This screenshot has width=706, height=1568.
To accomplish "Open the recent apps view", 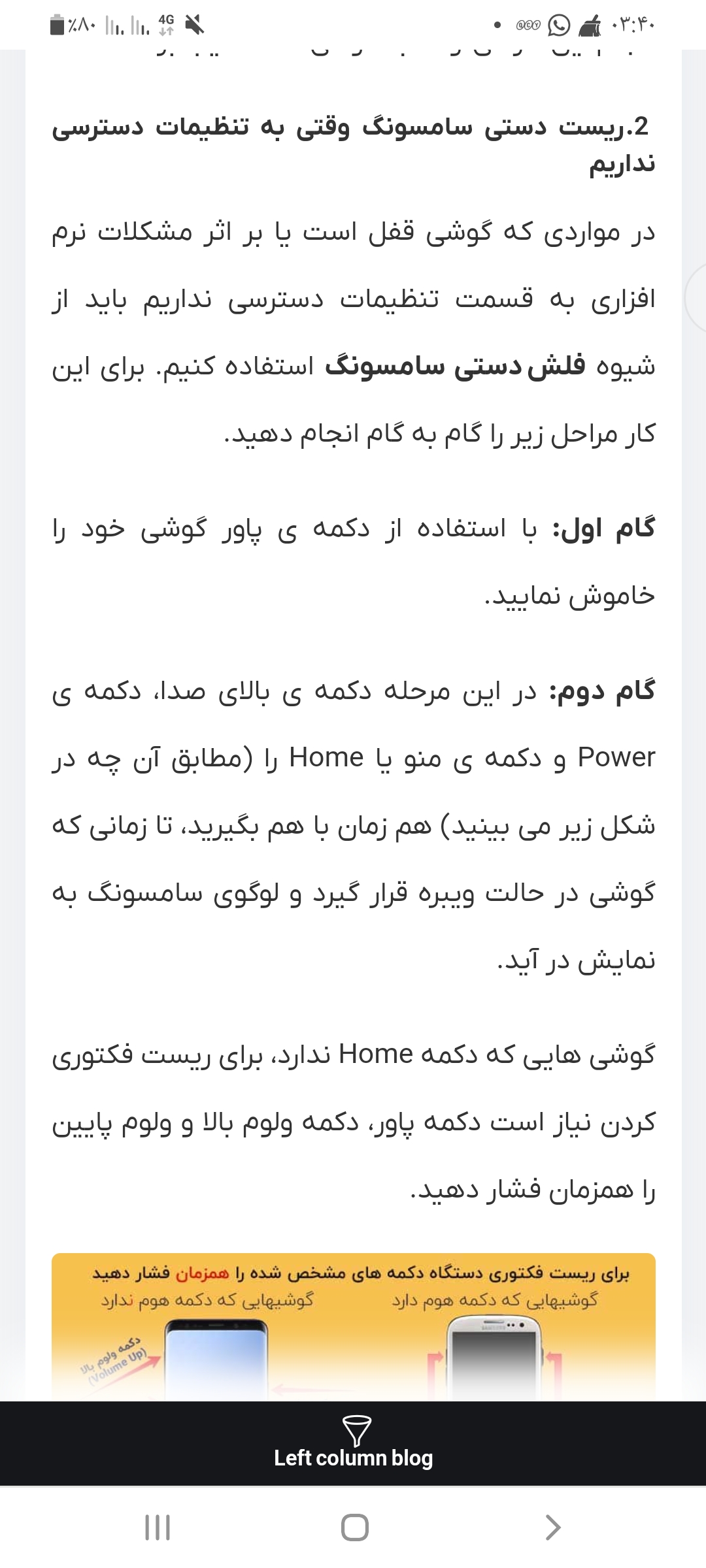I will pos(157,1527).
